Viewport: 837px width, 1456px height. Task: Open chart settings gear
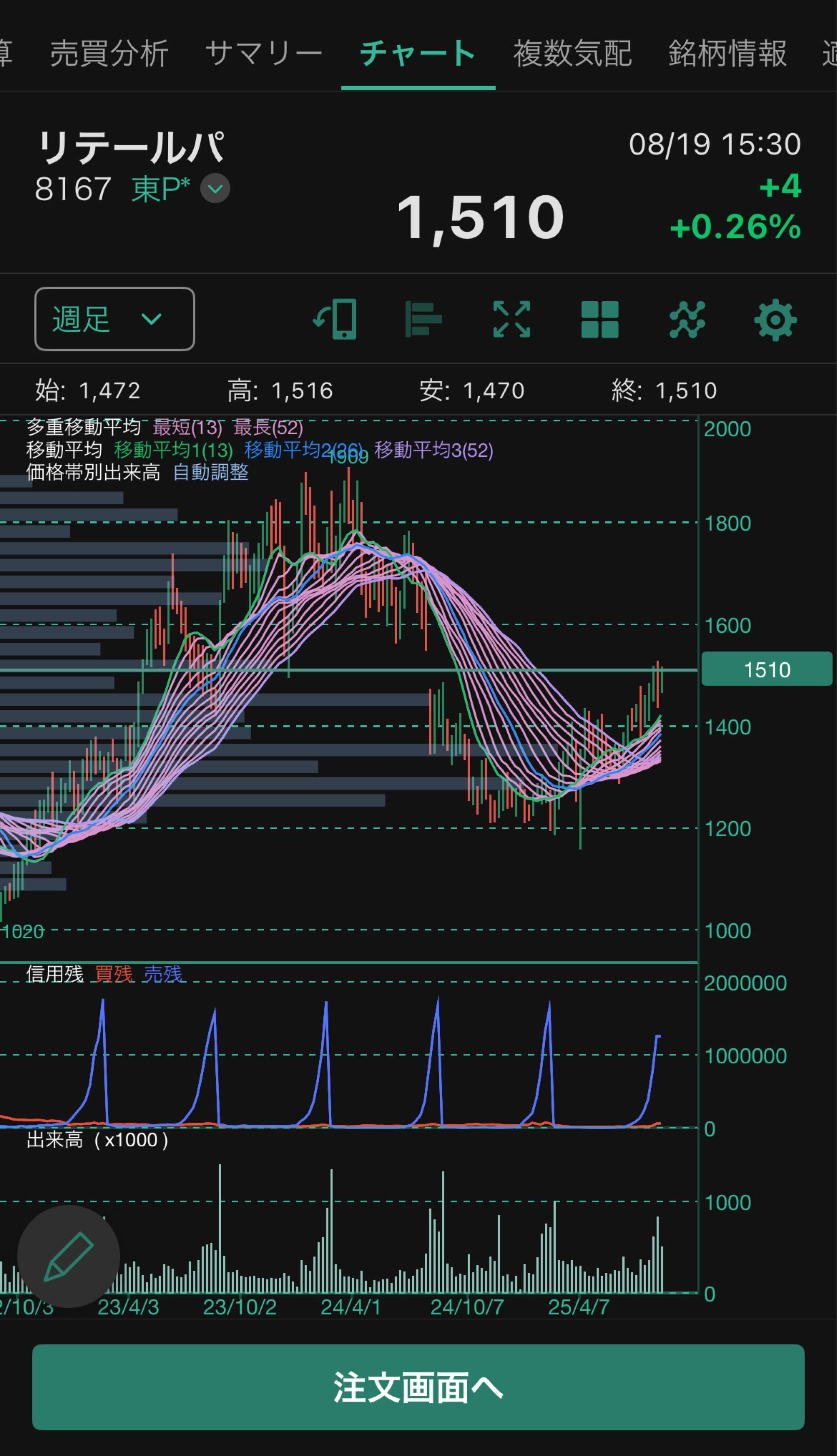(x=775, y=319)
